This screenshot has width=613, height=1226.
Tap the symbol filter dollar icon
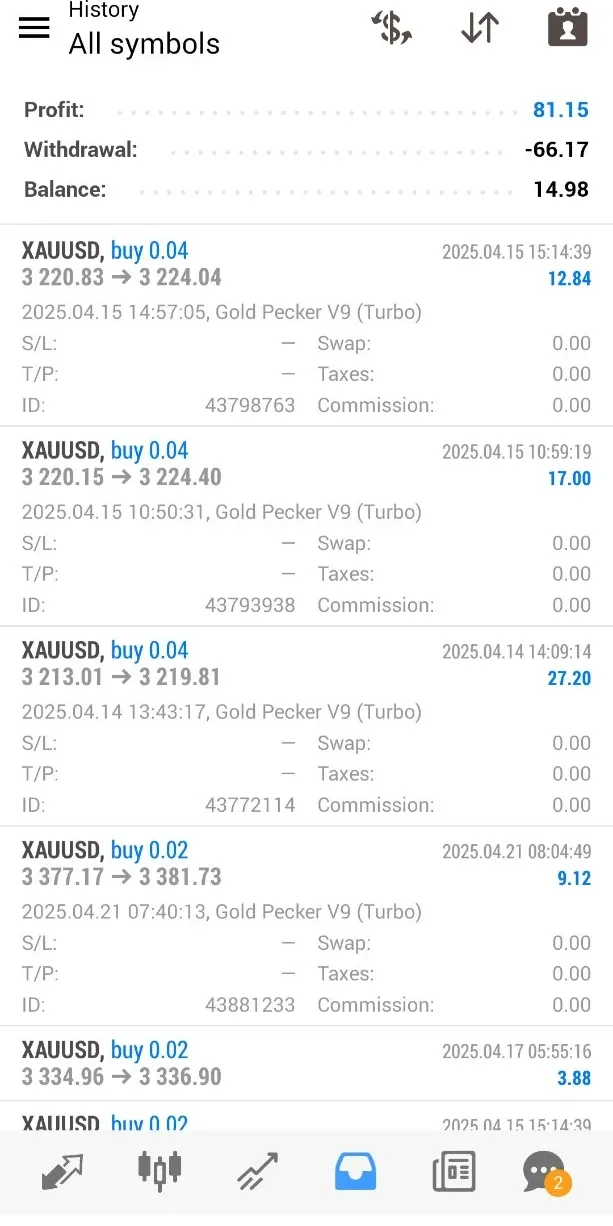tap(391, 28)
